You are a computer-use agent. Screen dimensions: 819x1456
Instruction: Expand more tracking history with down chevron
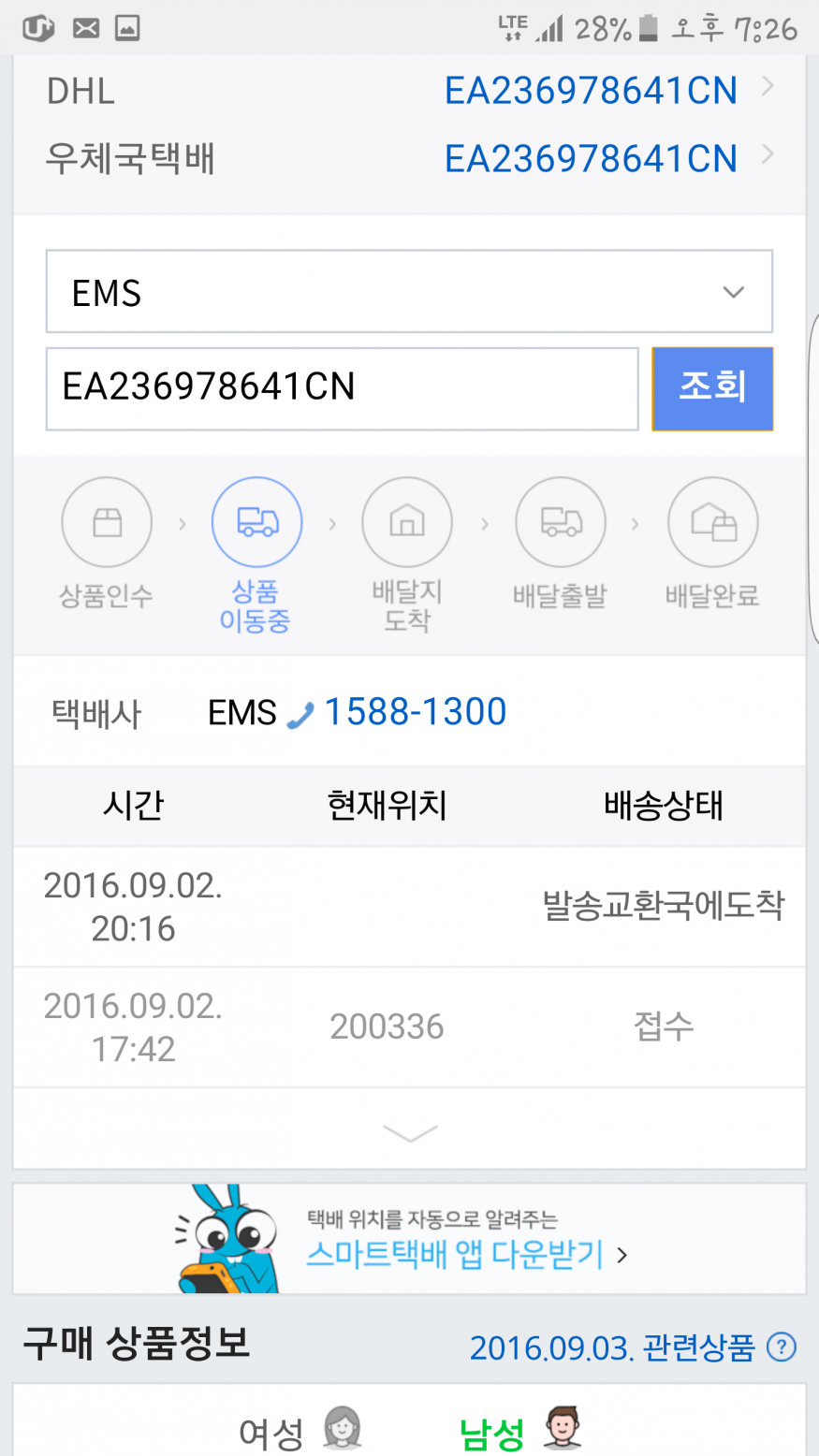410,1133
